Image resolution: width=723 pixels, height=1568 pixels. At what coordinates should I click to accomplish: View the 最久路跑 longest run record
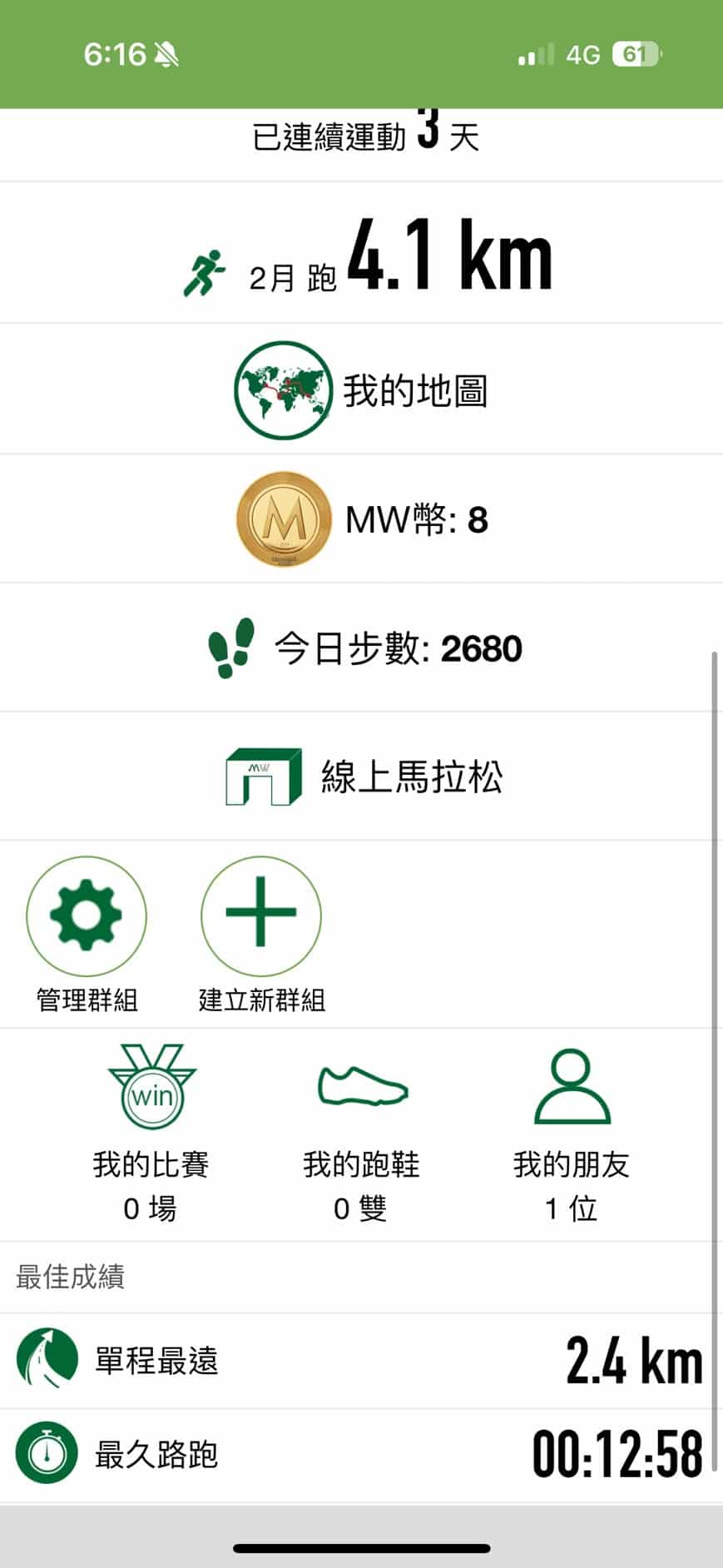point(361,1455)
